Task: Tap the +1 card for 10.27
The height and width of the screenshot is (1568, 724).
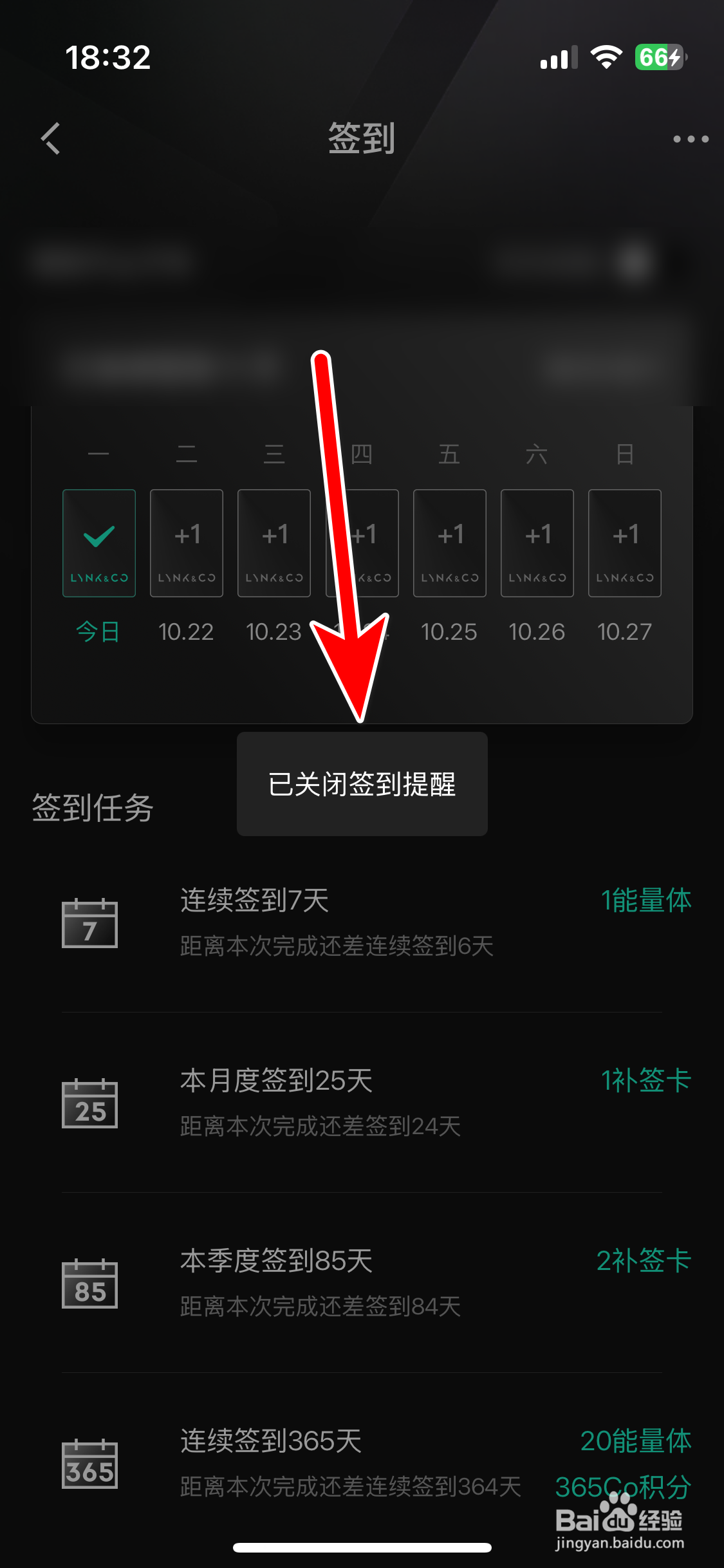Action: point(624,543)
